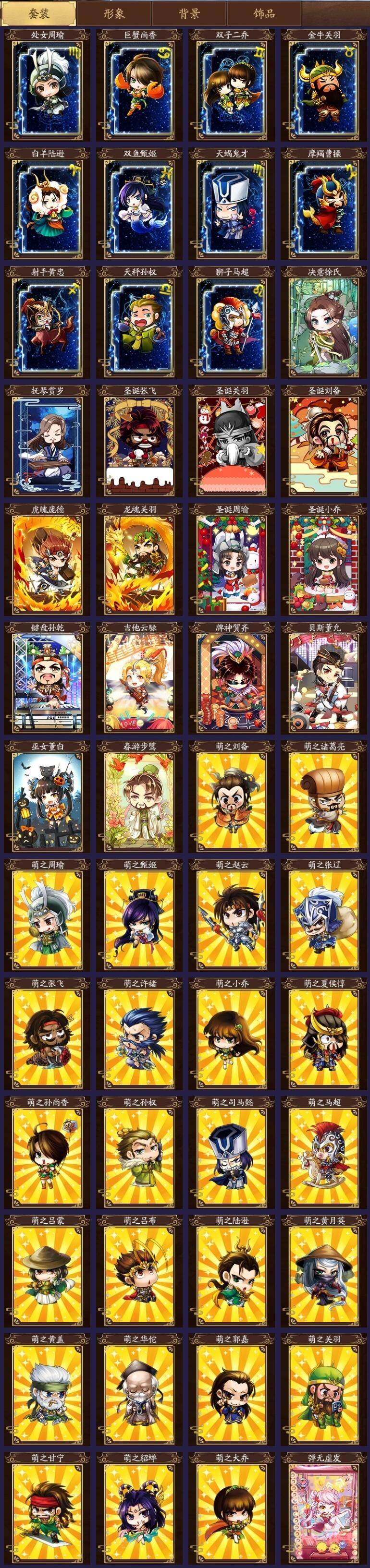Switch to the 背景 tab

[189, 13]
